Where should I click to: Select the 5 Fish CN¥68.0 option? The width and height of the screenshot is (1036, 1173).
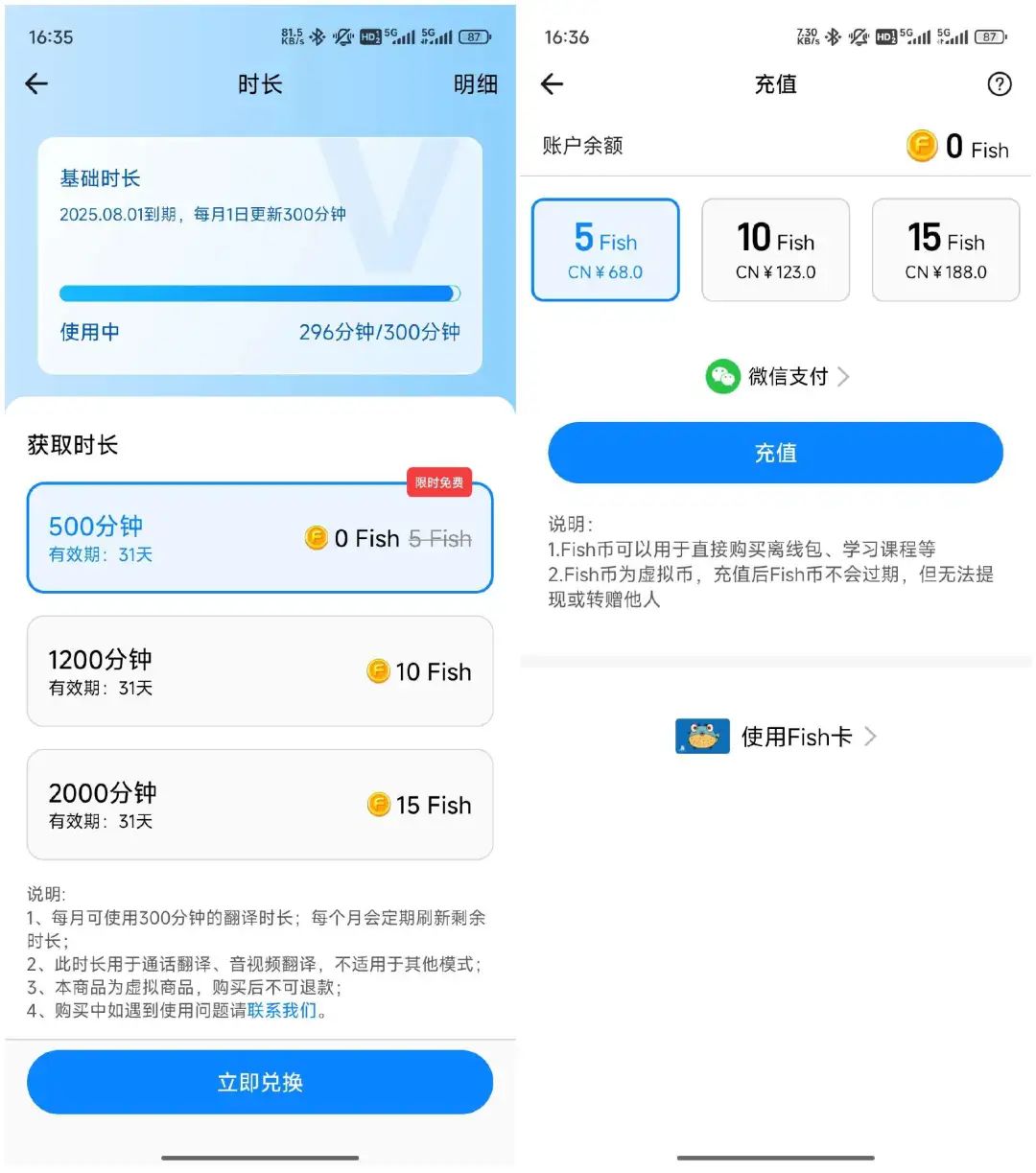[x=605, y=250]
